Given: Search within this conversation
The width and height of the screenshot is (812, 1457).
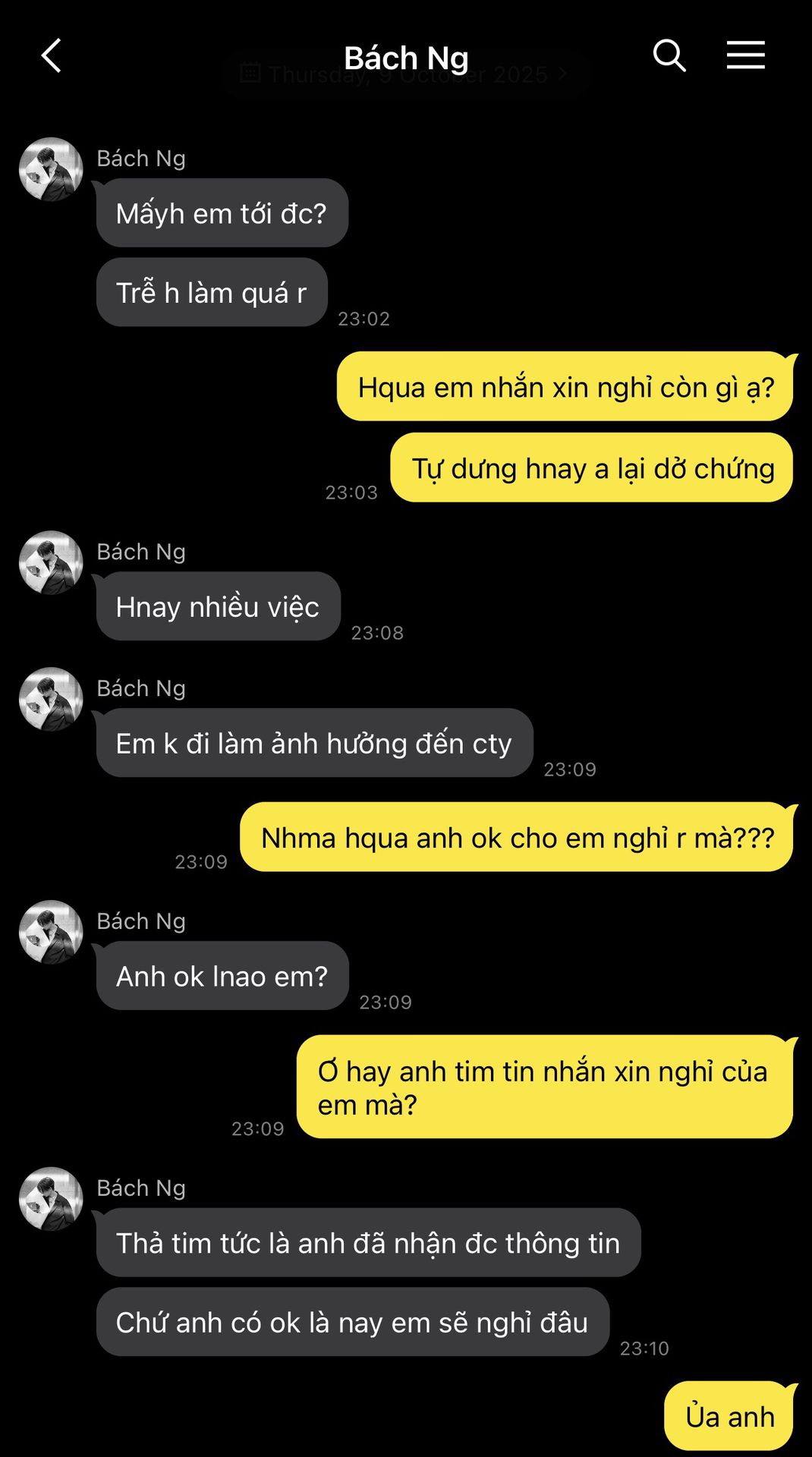Looking at the screenshot, I should [669, 56].
